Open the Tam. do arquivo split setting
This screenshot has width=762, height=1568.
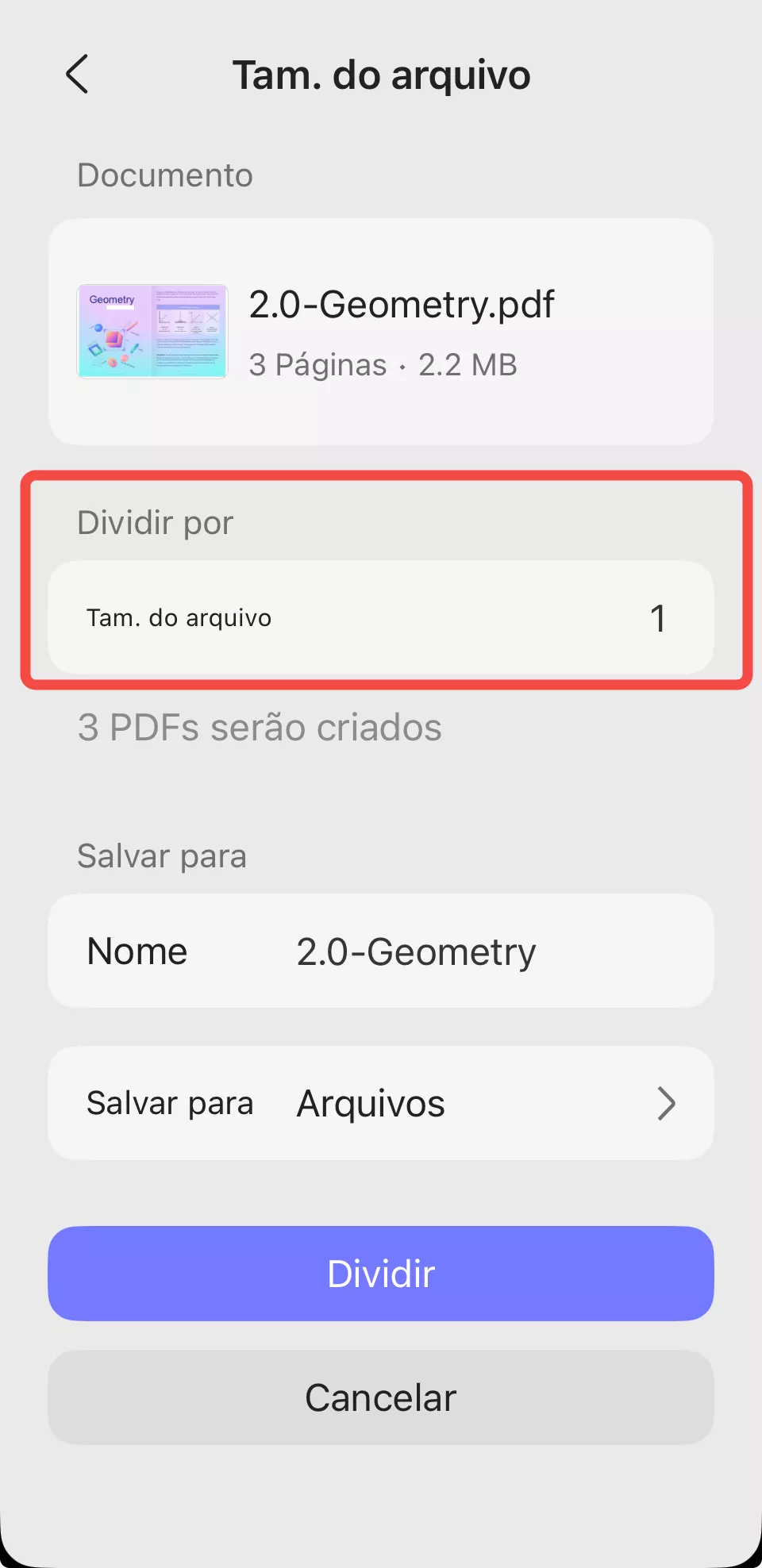[x=381, y=617]
